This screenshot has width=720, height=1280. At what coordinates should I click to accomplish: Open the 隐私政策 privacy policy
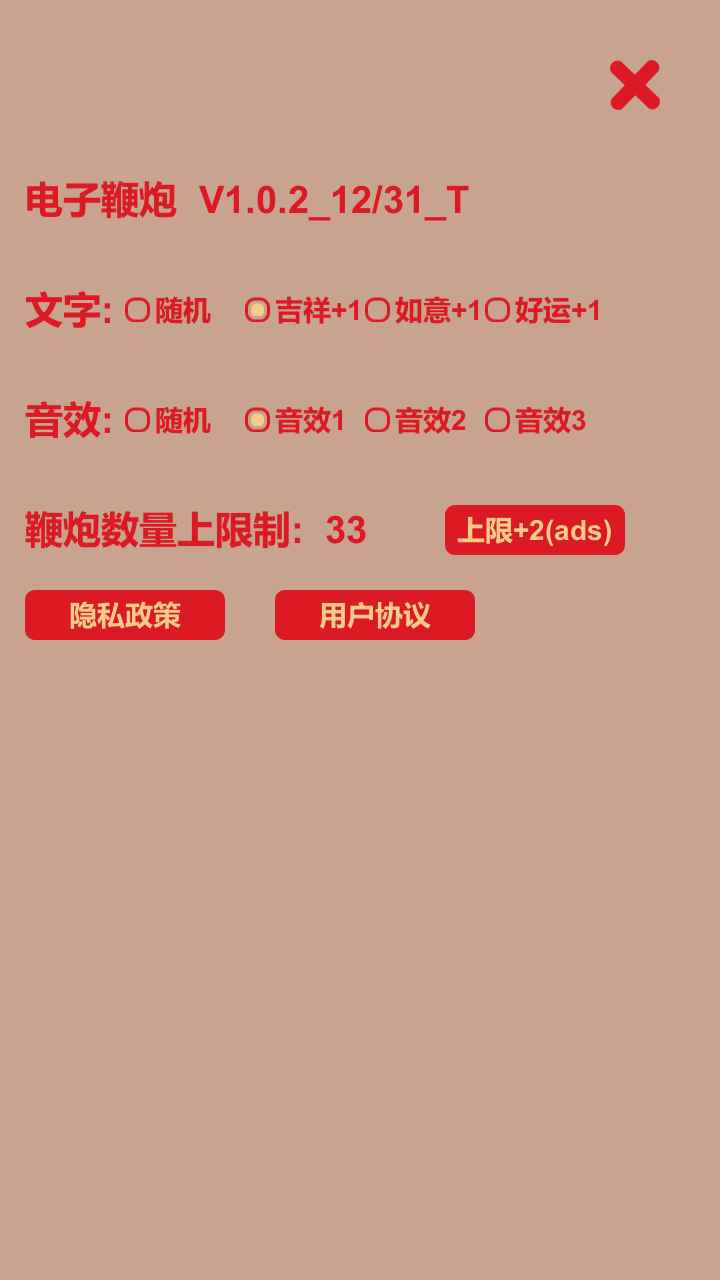[124, 615]
